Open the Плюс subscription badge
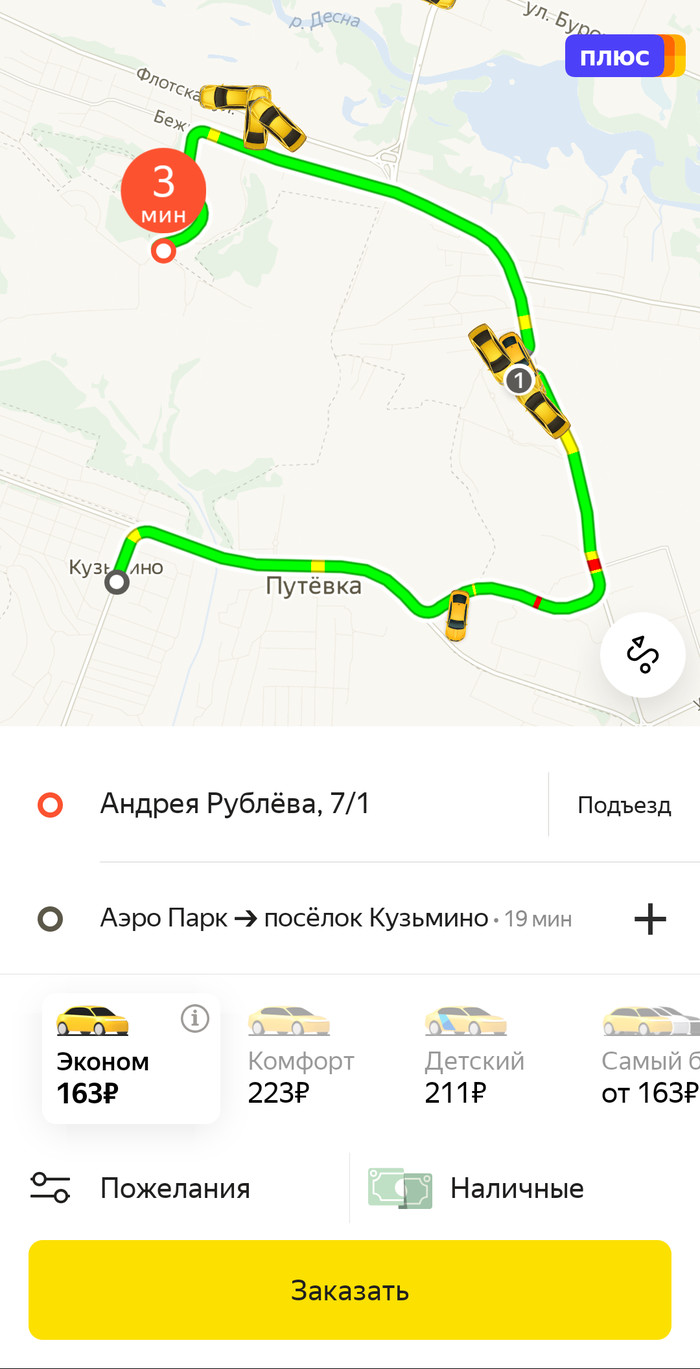Image resolution: width=700 pixels, height=1369 pixels. coord(623,56)
